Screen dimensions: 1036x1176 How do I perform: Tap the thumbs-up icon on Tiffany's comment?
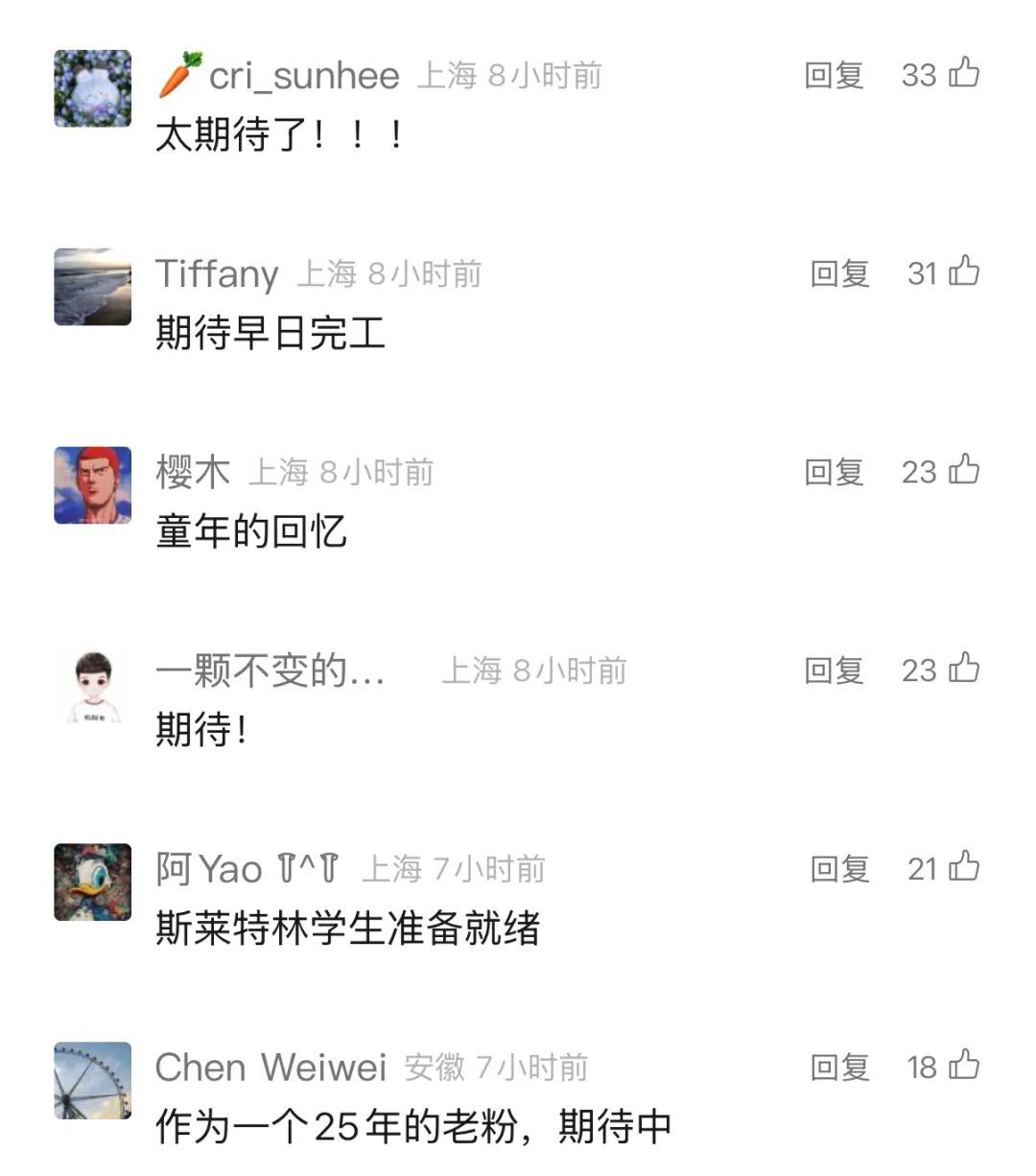pos(963,273)
